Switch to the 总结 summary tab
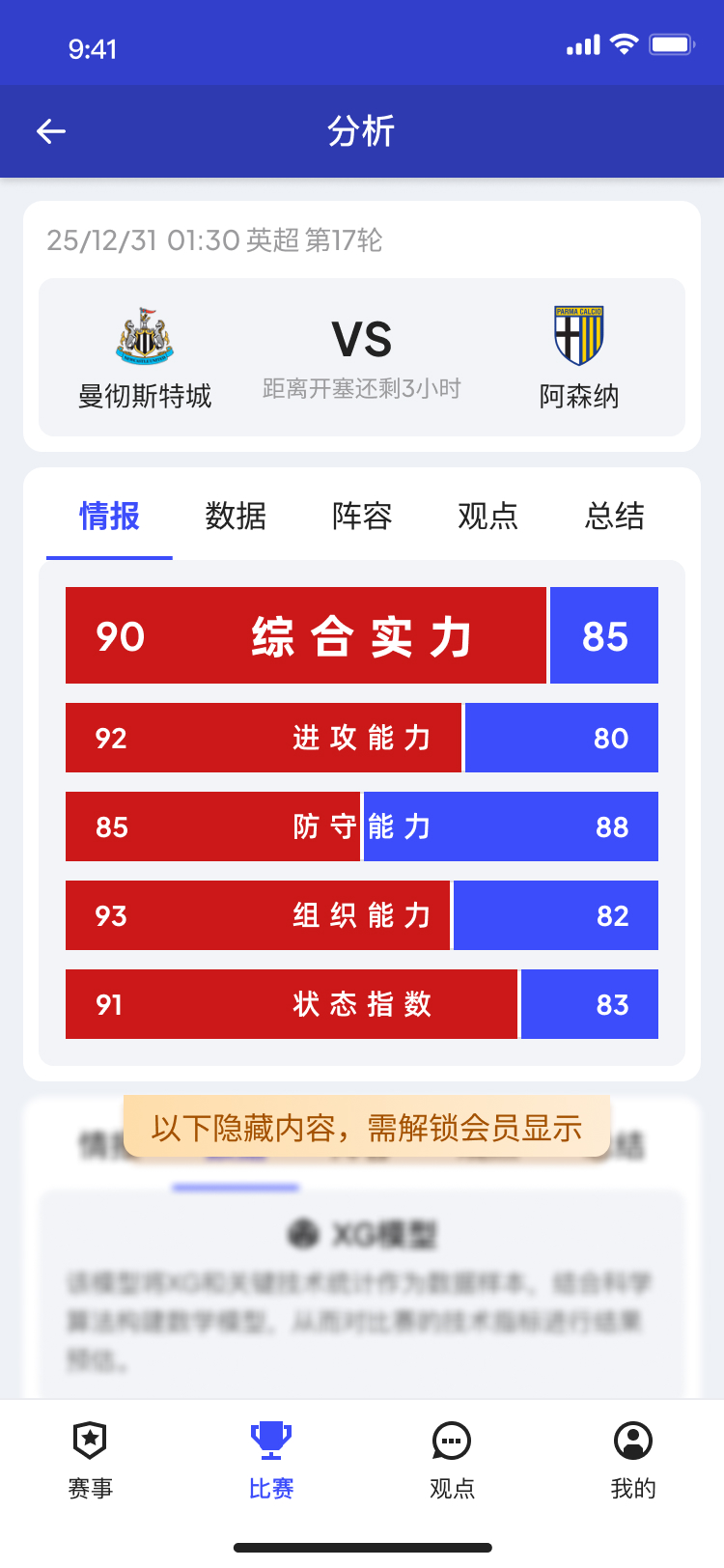 click(x=614, y=518)
